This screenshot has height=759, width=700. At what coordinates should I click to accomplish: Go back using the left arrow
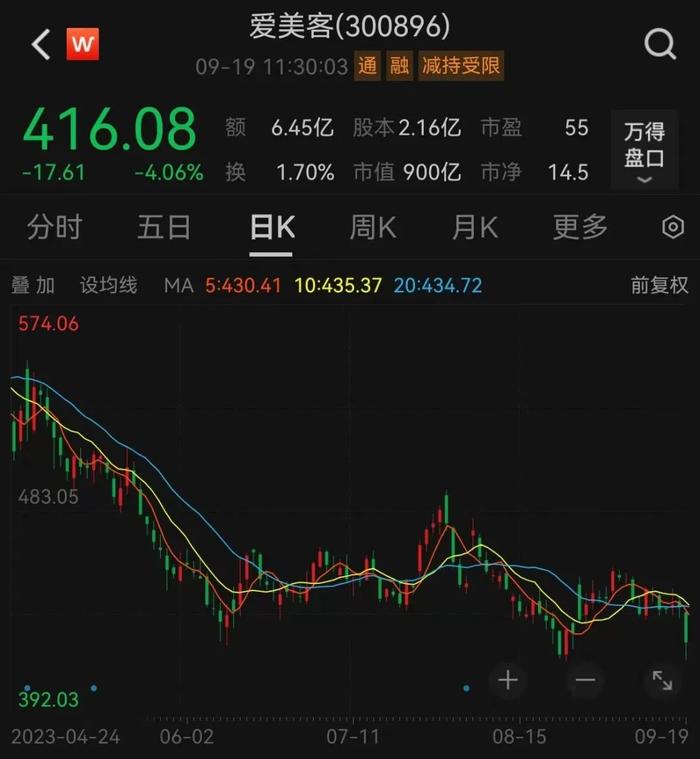coord(40,44)
